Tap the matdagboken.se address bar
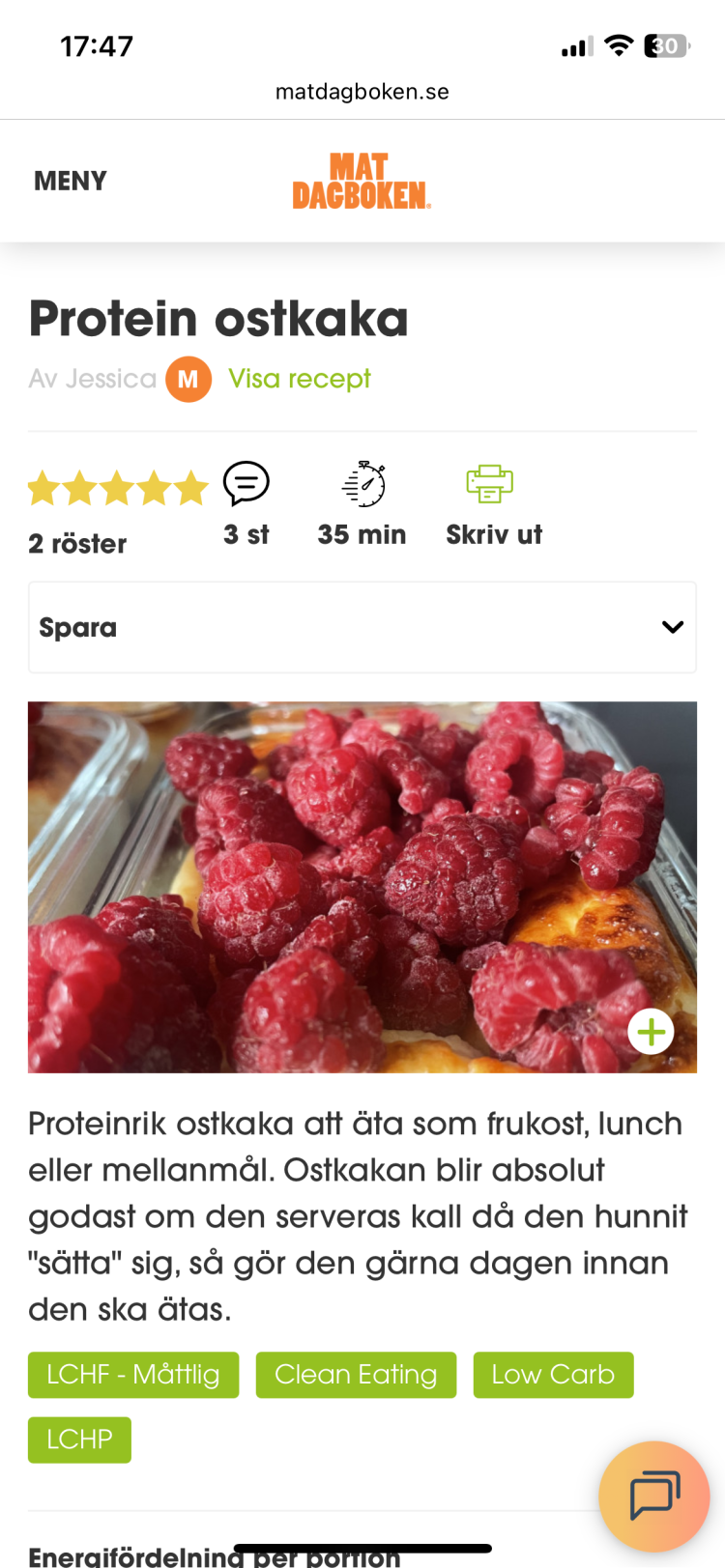Image resolution: width=725 pixels, height=1568 pixels. click(x=362, y=92)
